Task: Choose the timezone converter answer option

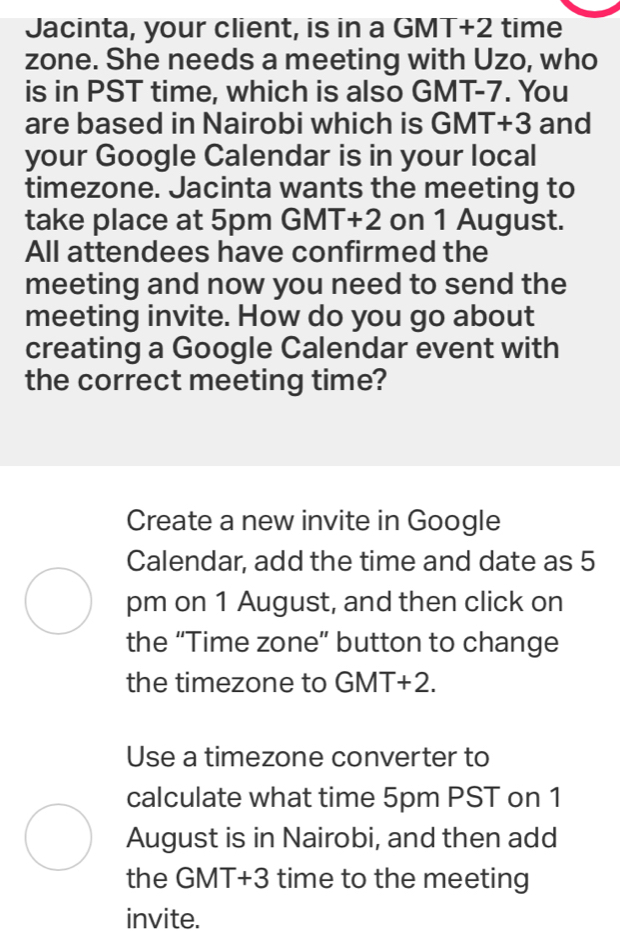Action: coord(58,836)
